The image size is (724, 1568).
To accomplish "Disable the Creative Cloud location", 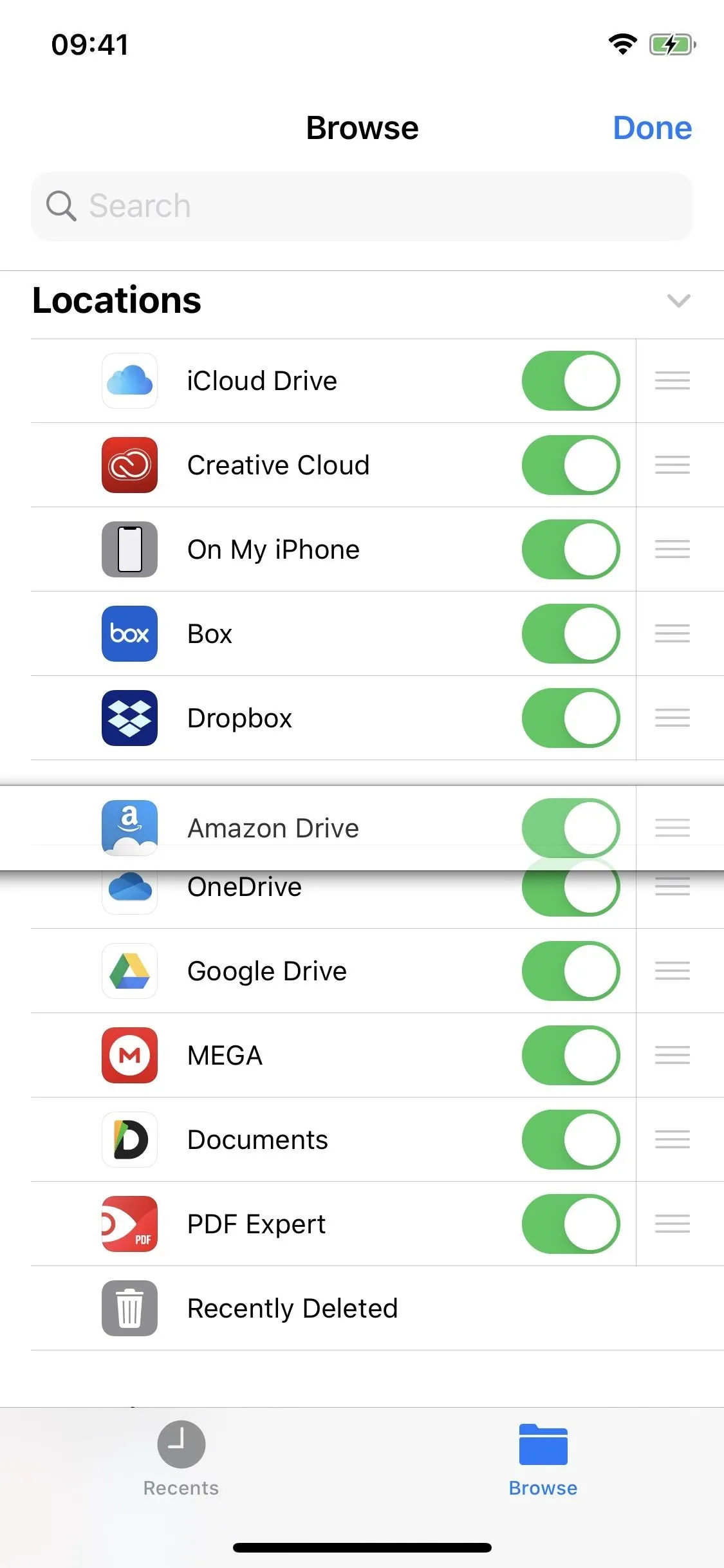I will click(571, 465).
